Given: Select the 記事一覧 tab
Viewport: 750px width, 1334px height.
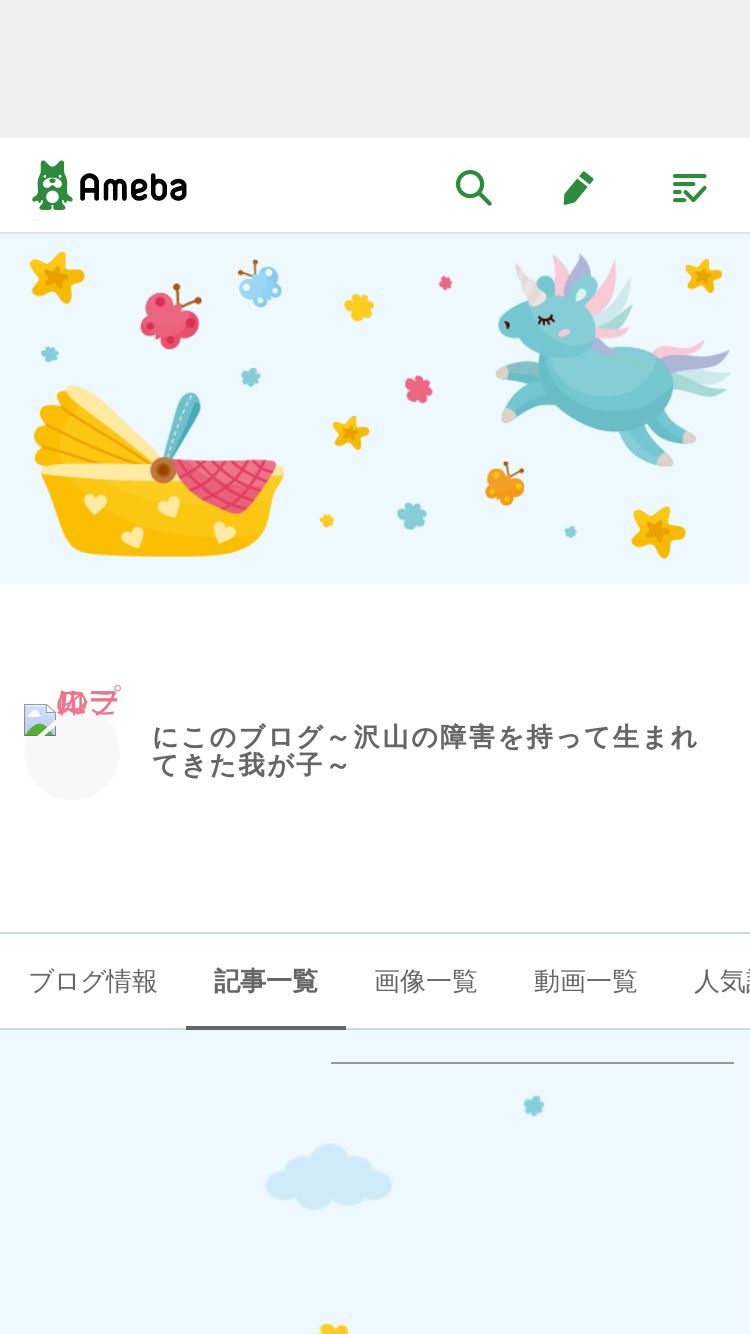Looking at the screenshot, I should [266, 982].
